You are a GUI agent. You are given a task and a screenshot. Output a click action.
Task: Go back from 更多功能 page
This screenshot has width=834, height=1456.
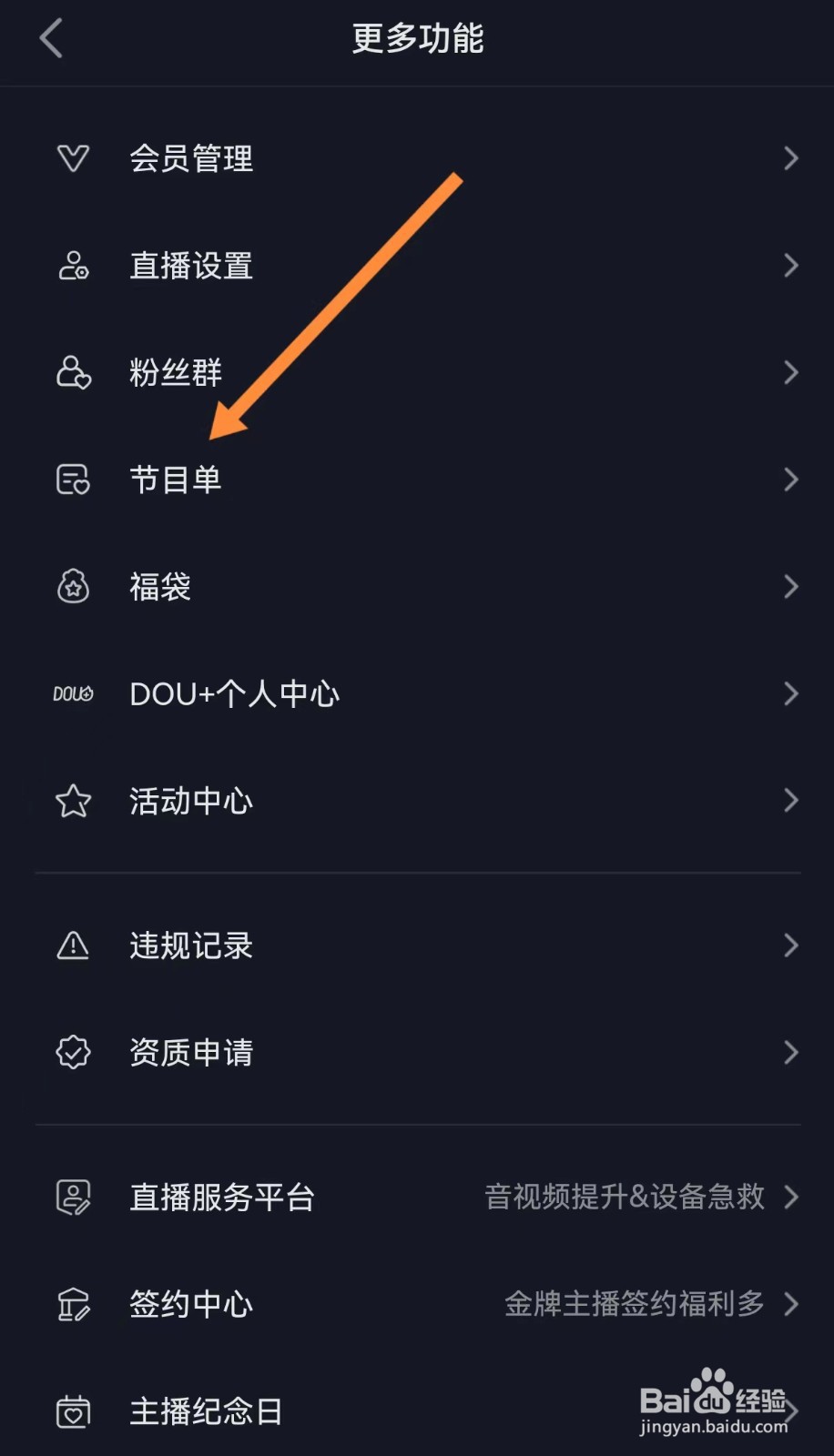[x=51, y=39]
